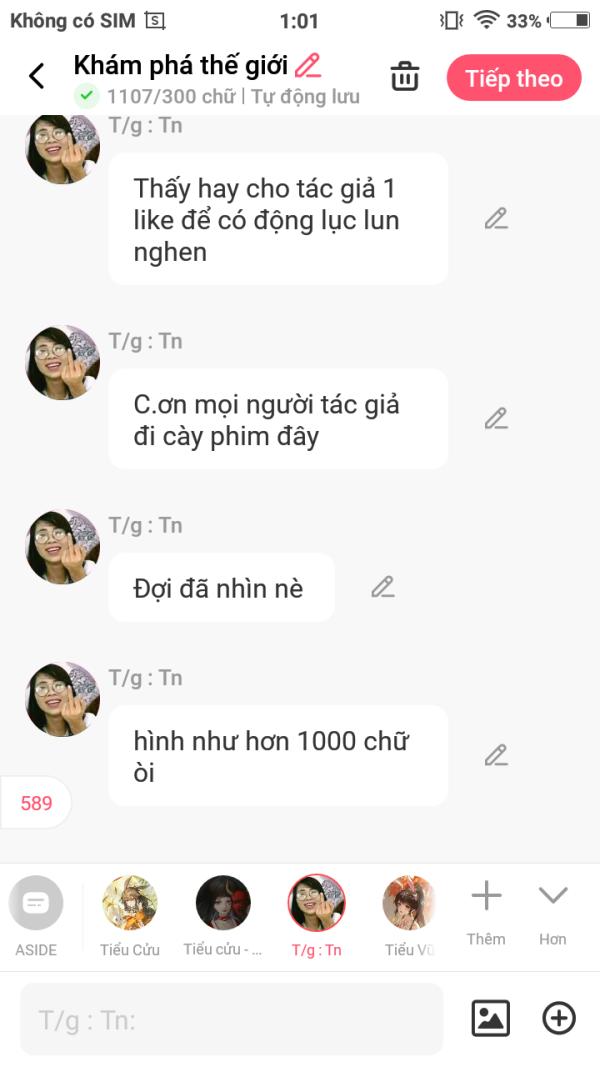Viewport: 600px width, 1067px height.
Task: Choose the character Tiểu Cửu
Action: 129,915
